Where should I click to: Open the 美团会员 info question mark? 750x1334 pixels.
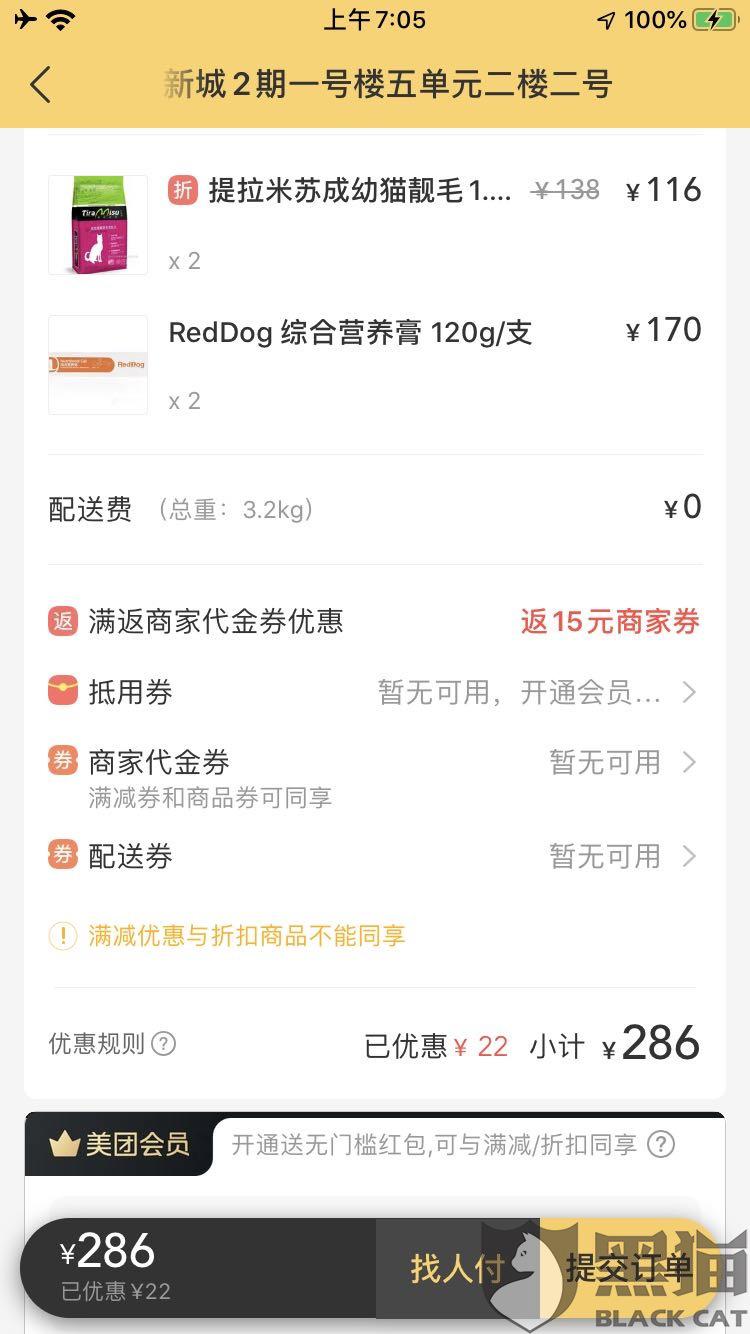tap(661, 1144)
